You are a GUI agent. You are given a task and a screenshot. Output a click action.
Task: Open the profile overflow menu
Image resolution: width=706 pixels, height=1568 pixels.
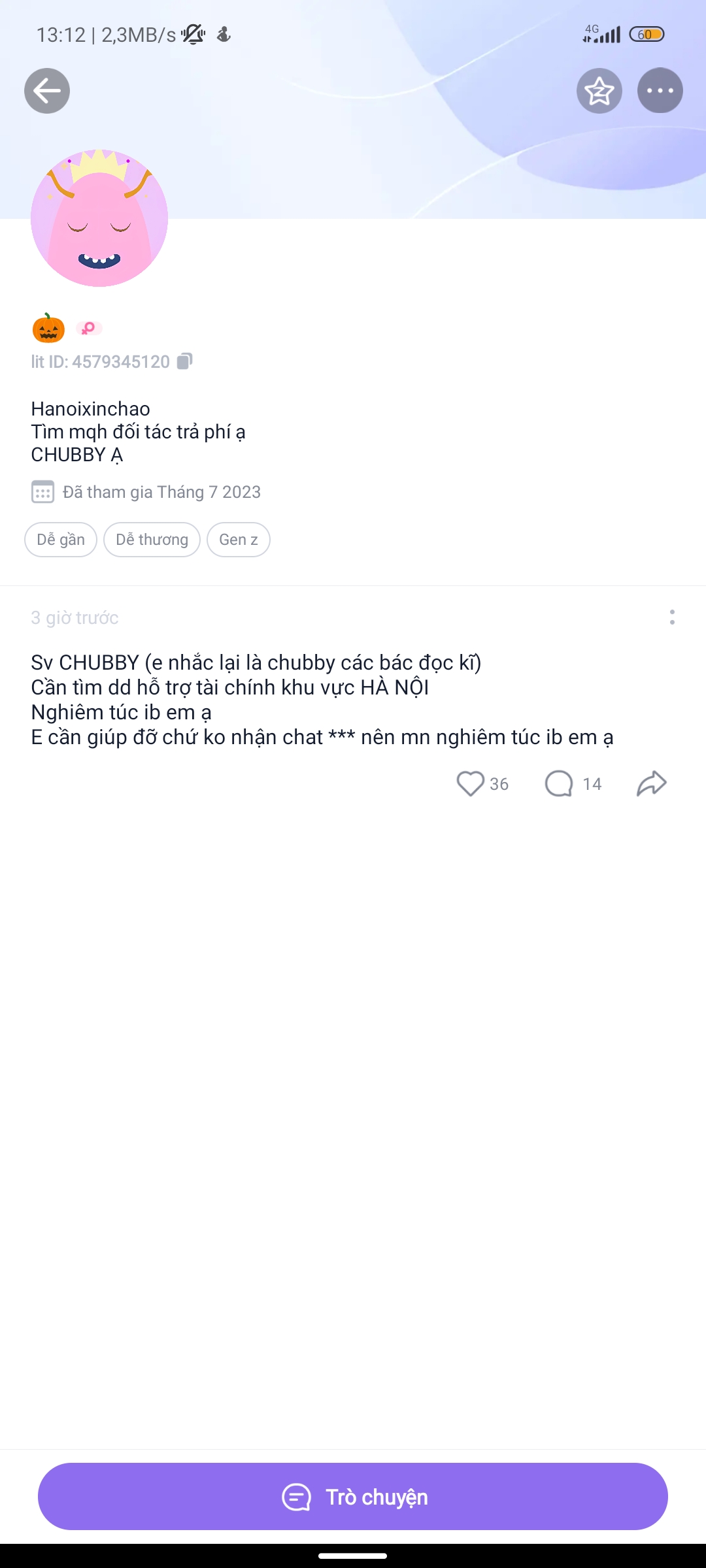[660, 91]
